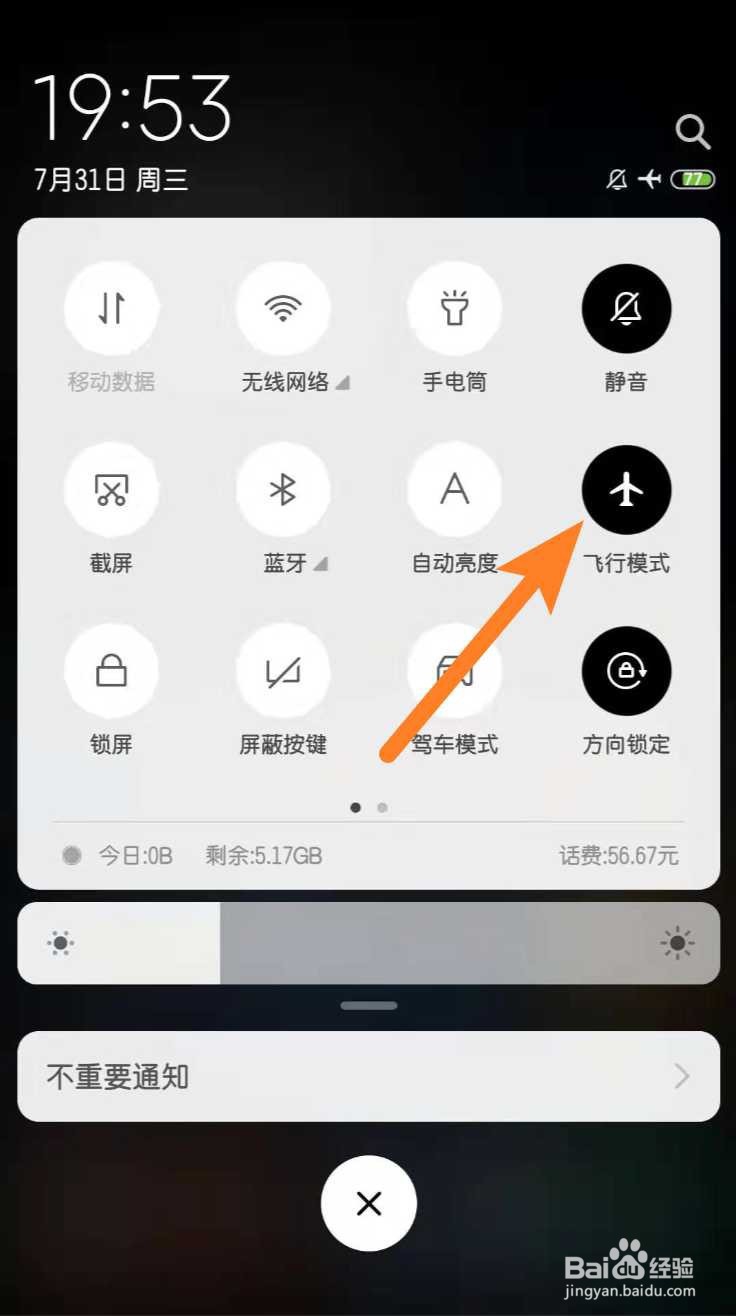Tap the remaining data text 剩余:5.17GB
736x1316 pixels.
[x=263, y=855]
